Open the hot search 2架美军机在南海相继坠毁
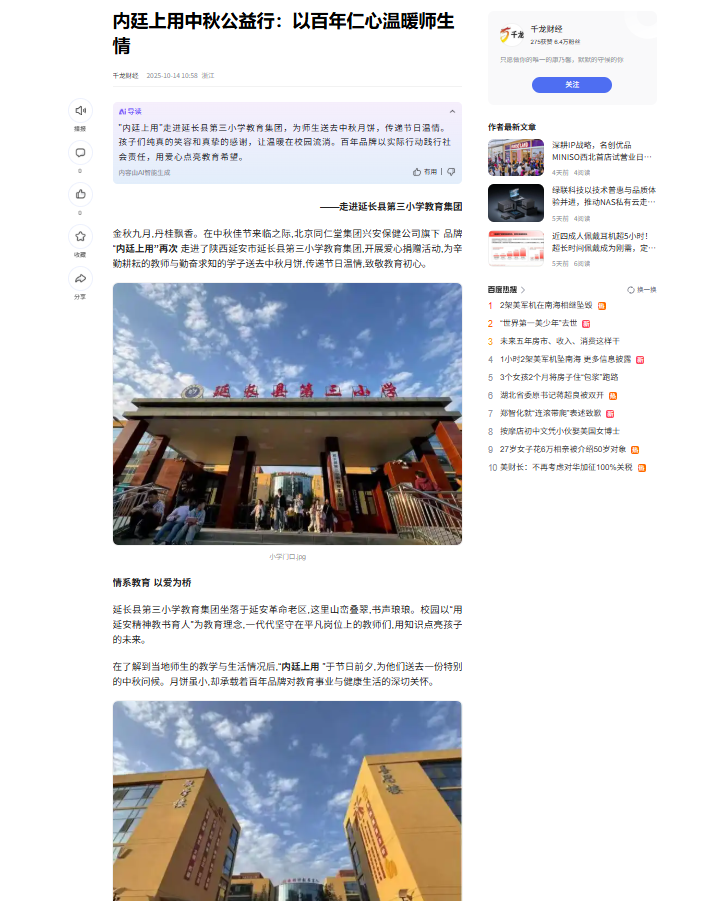The width and height of the screenshot is (709, 901). [546, 305]
